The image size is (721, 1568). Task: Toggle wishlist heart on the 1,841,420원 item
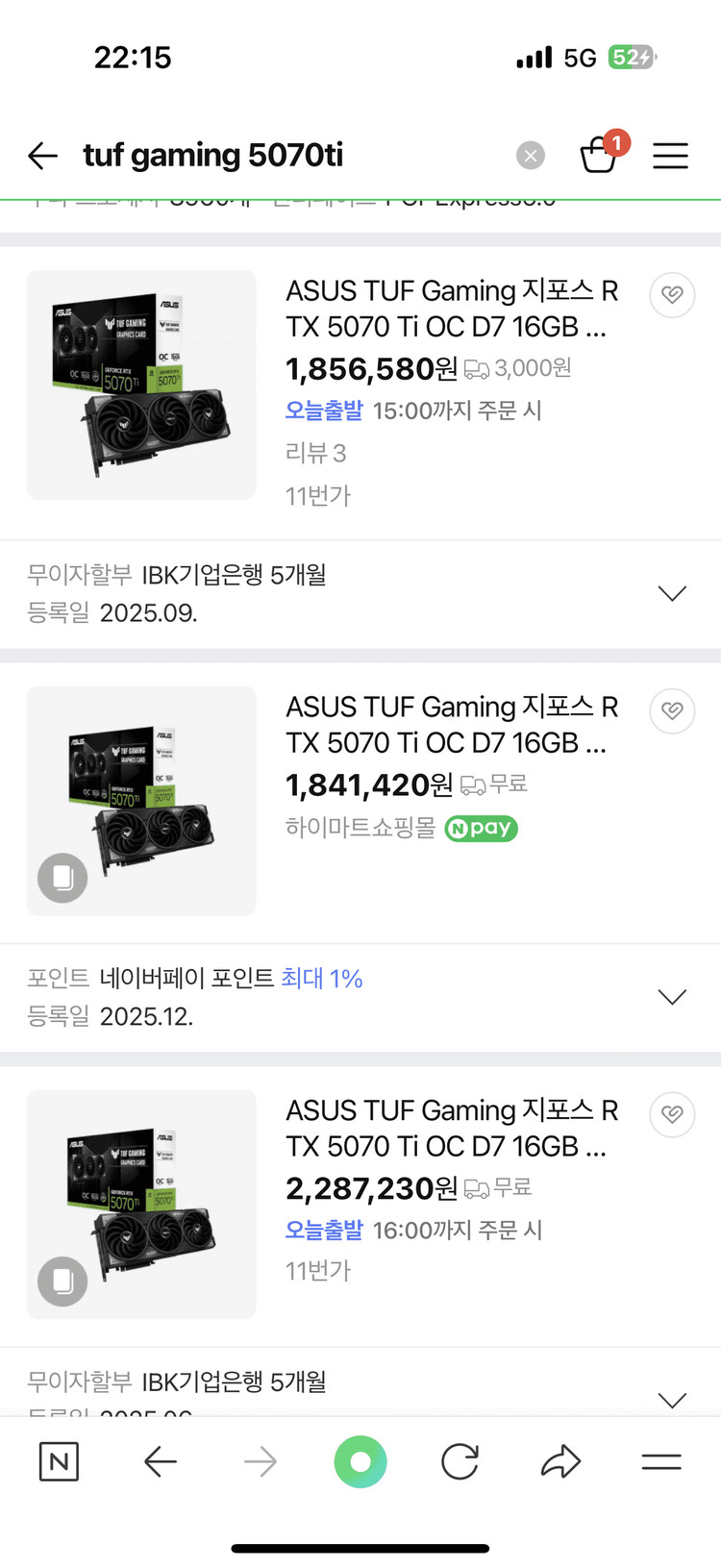(672, 711)
